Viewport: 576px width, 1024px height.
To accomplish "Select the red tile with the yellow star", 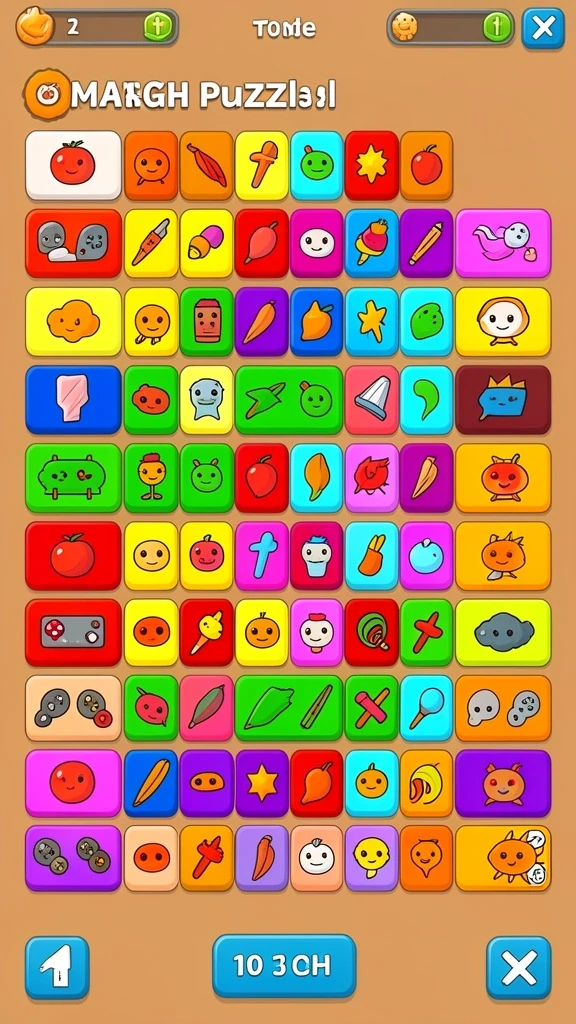I will pyautogui.click(x=372, y=165).
